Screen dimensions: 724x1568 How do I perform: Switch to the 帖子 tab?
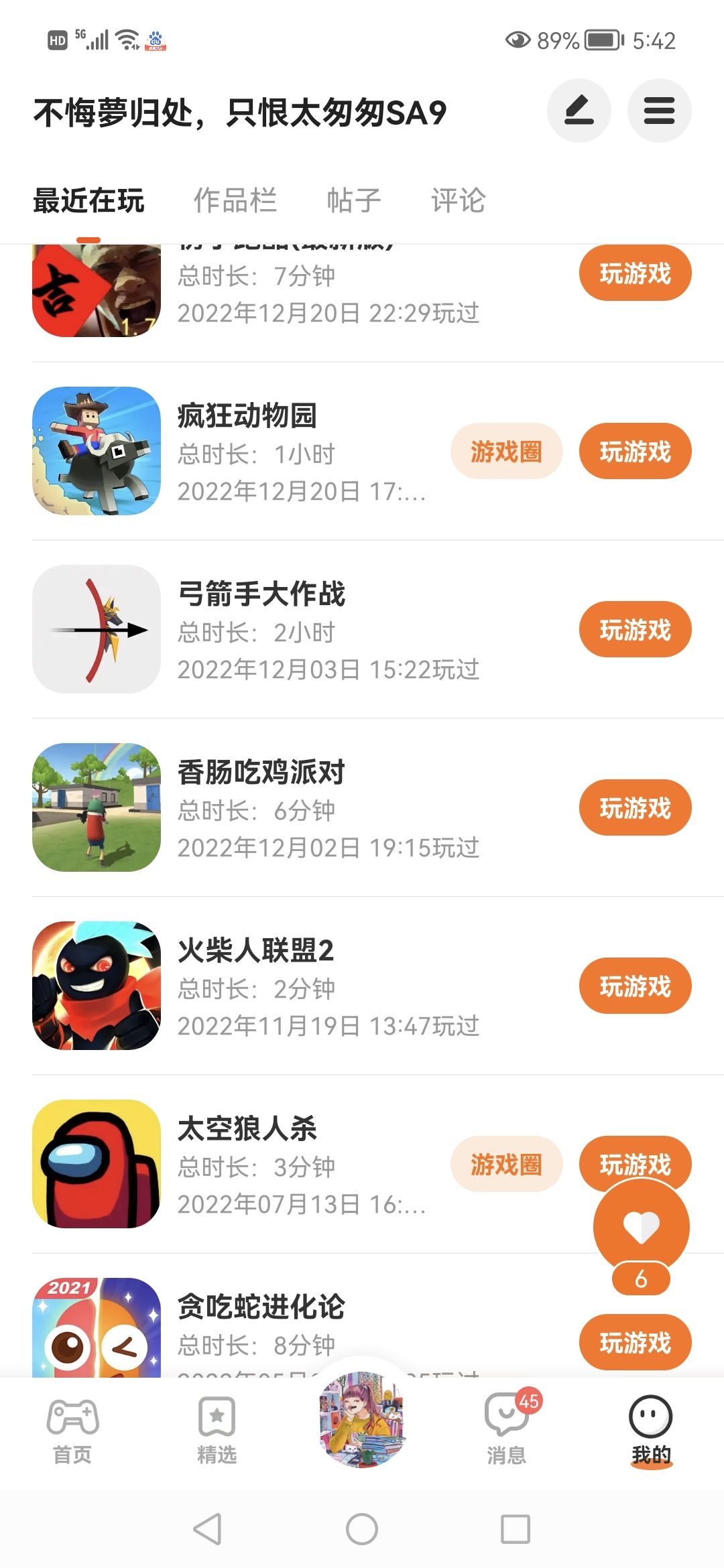pos(353,200)
